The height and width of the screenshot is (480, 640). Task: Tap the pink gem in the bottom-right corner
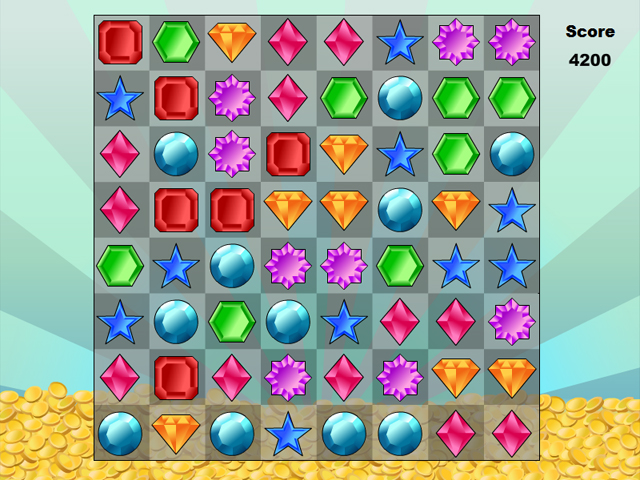click(x=512, y=433)
